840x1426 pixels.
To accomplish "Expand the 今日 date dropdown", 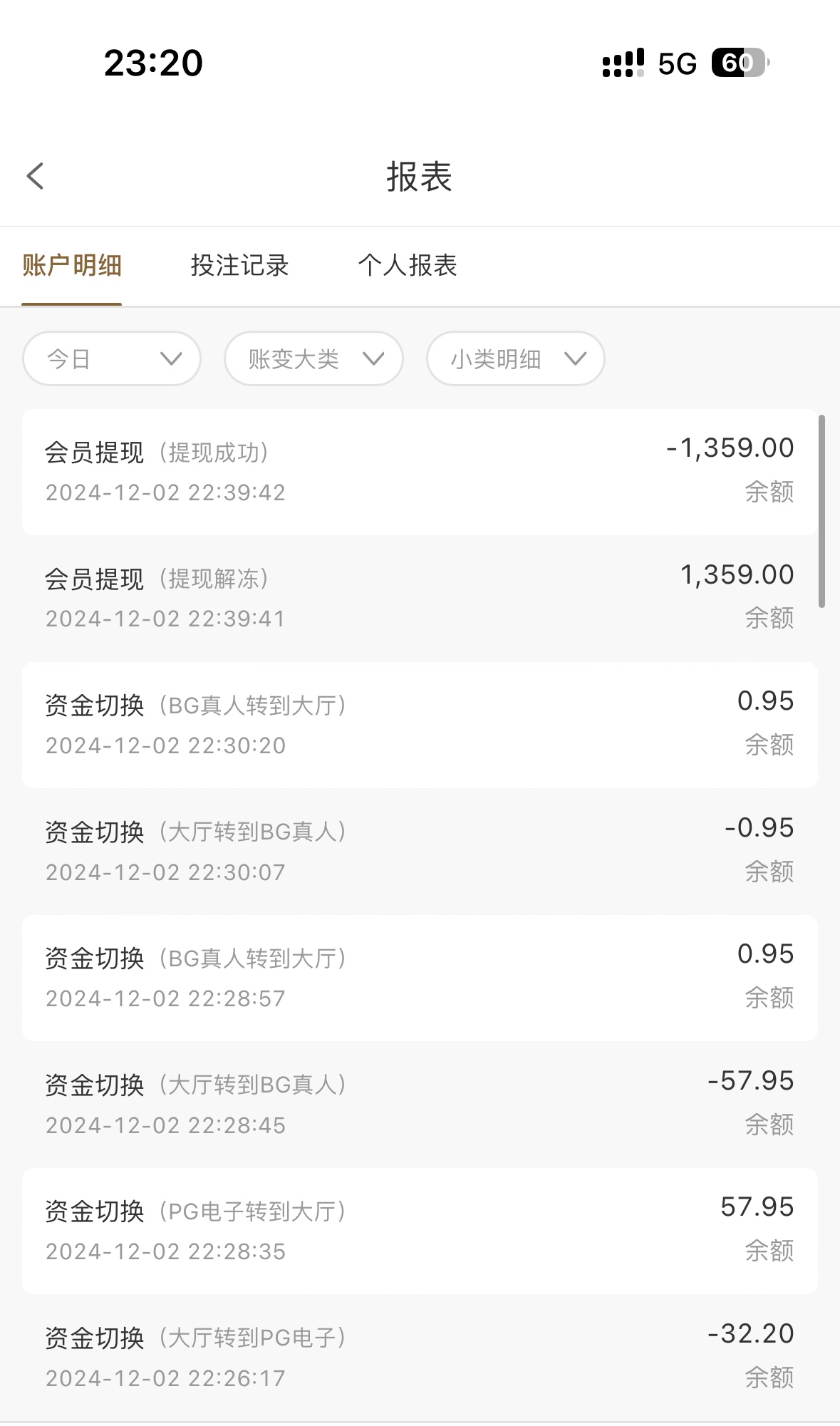I will [112, 358].
